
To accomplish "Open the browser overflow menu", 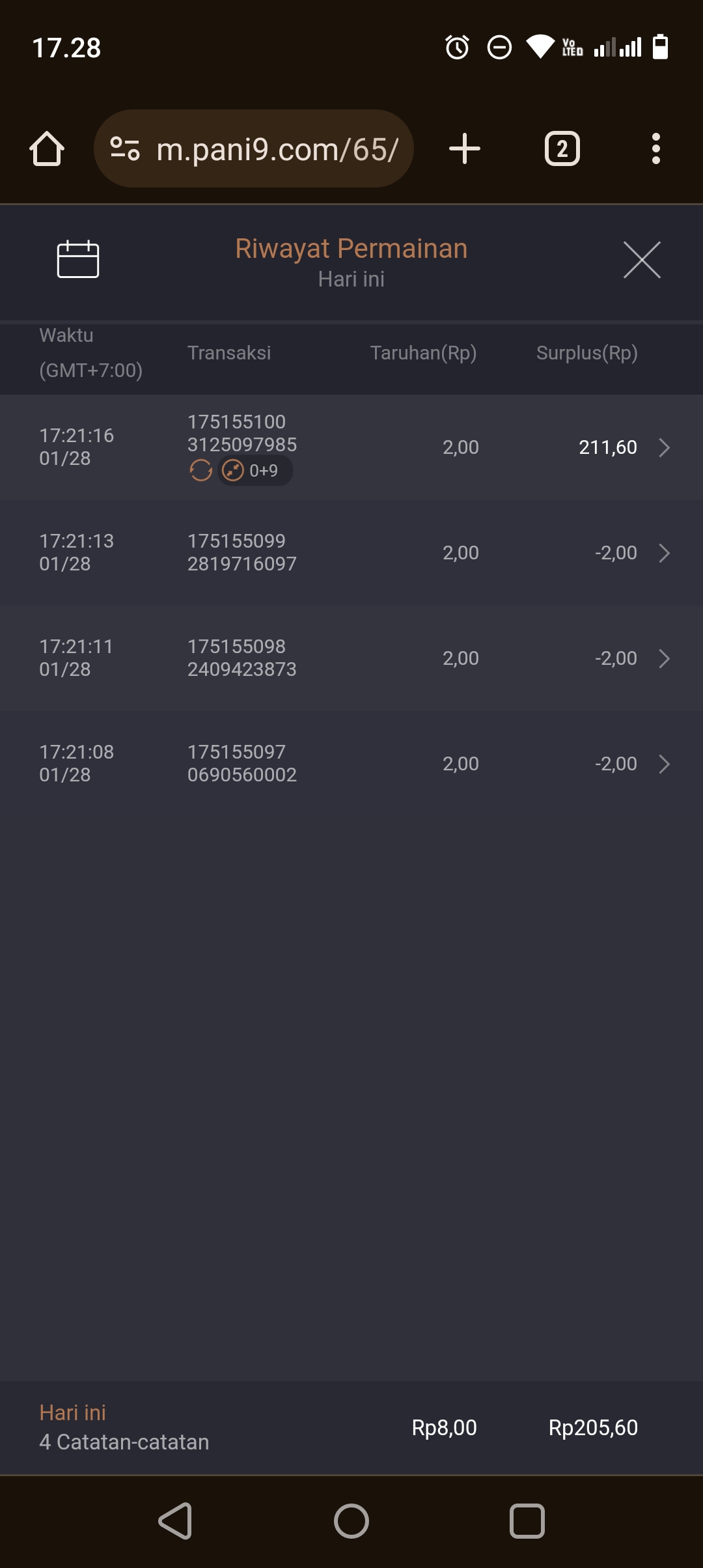I will (x=655, y=149).
